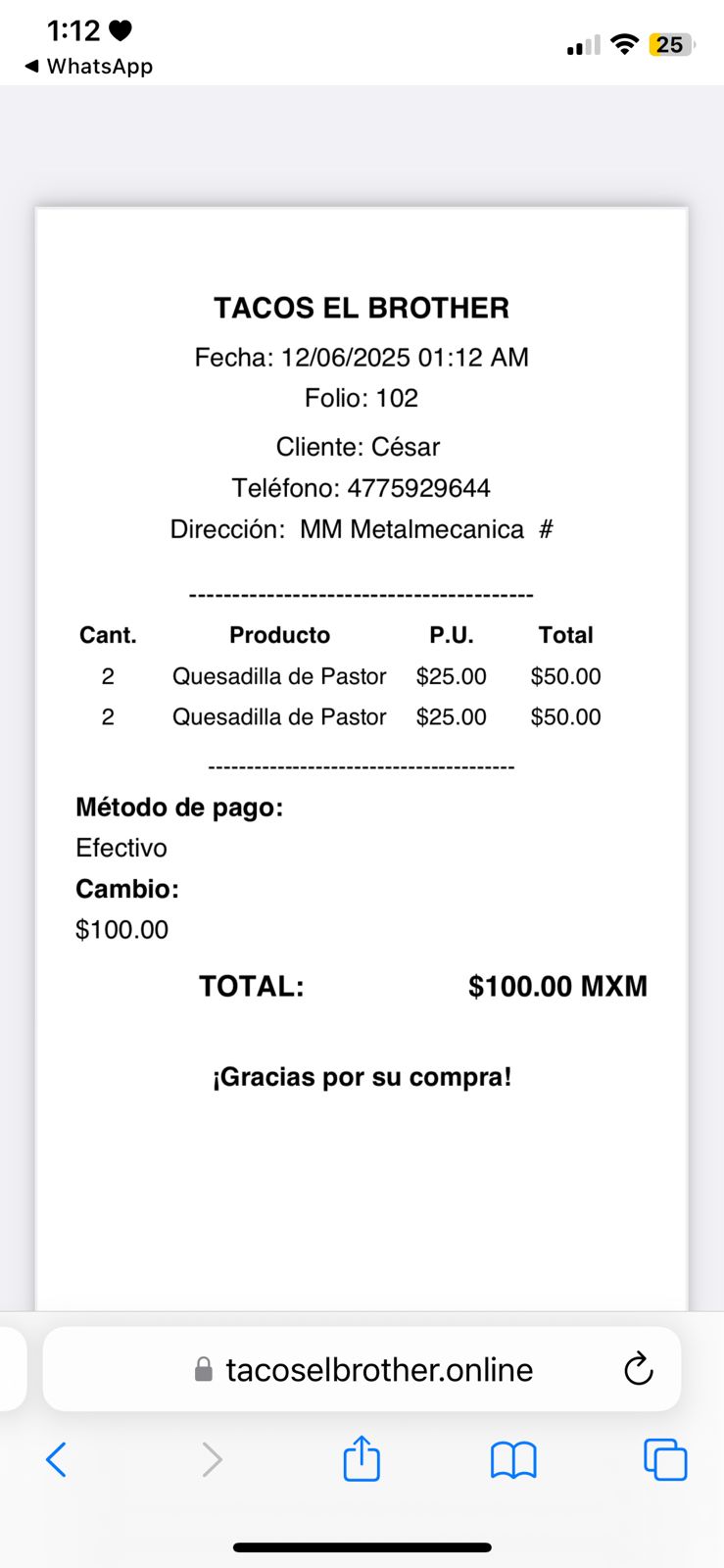The height and width of the screenshot is (1568, 724).
Task: Open the share sheet
Action: [362, 1457]
